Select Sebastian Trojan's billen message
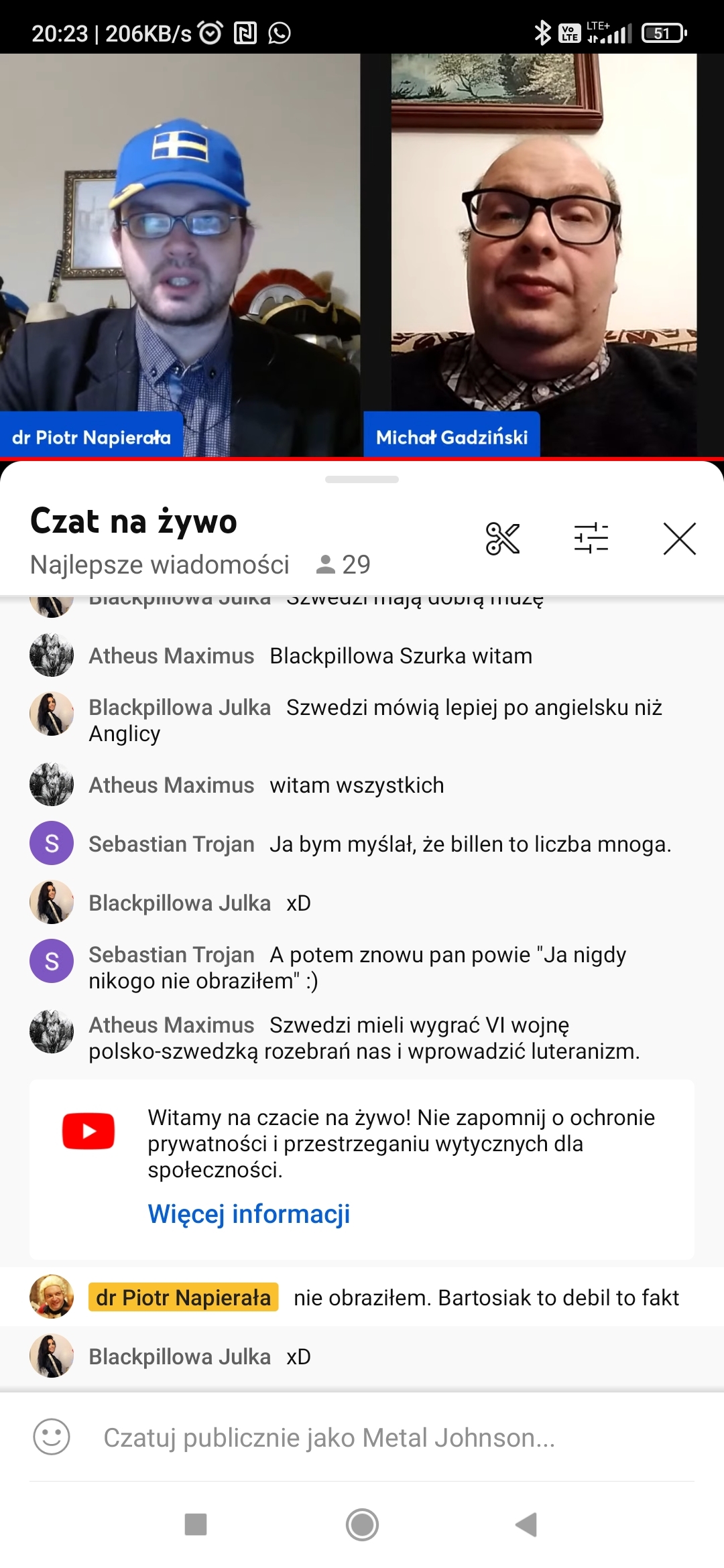724x1568 pixels. 379,844
